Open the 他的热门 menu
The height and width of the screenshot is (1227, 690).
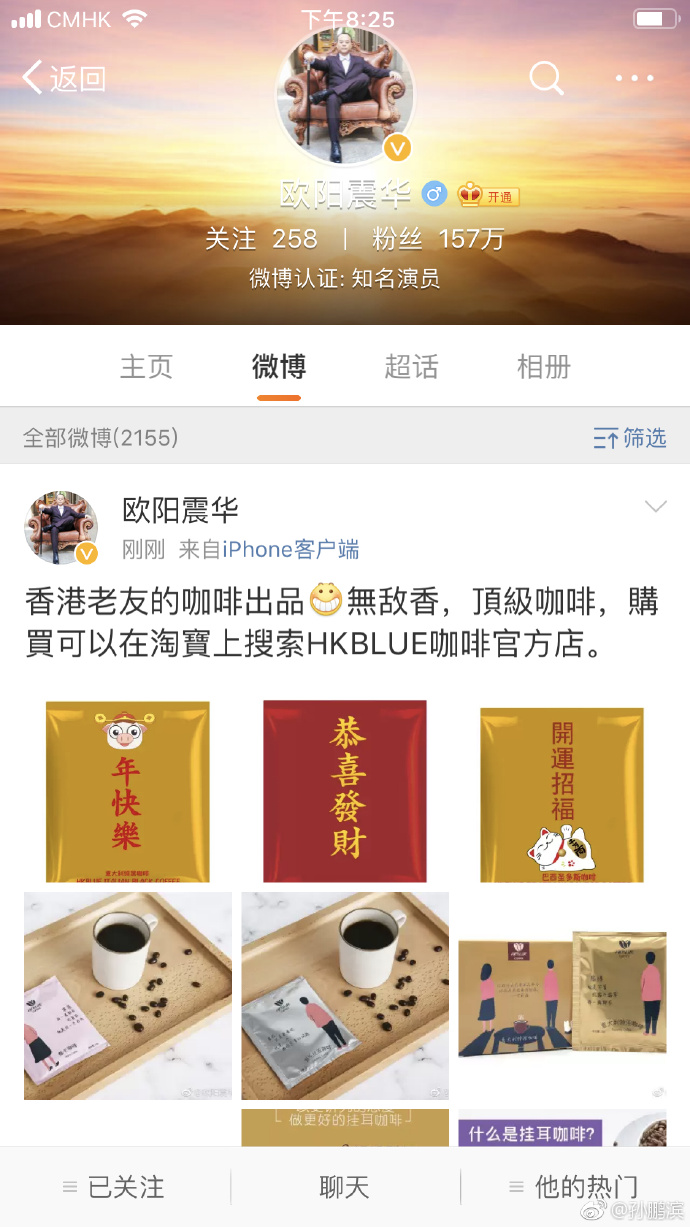pyautogui.click(x=574, y=1187)
